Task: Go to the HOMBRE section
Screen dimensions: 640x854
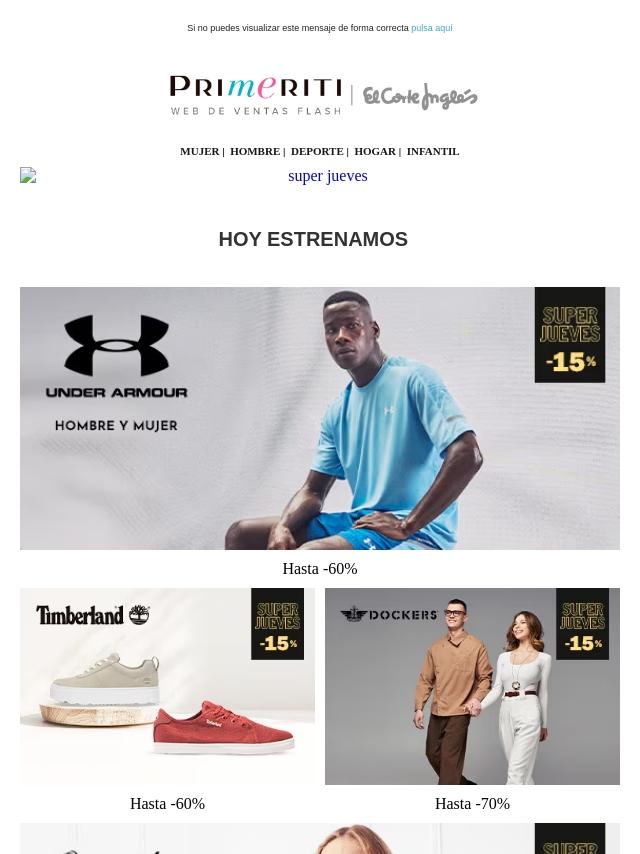Action: 255,151
